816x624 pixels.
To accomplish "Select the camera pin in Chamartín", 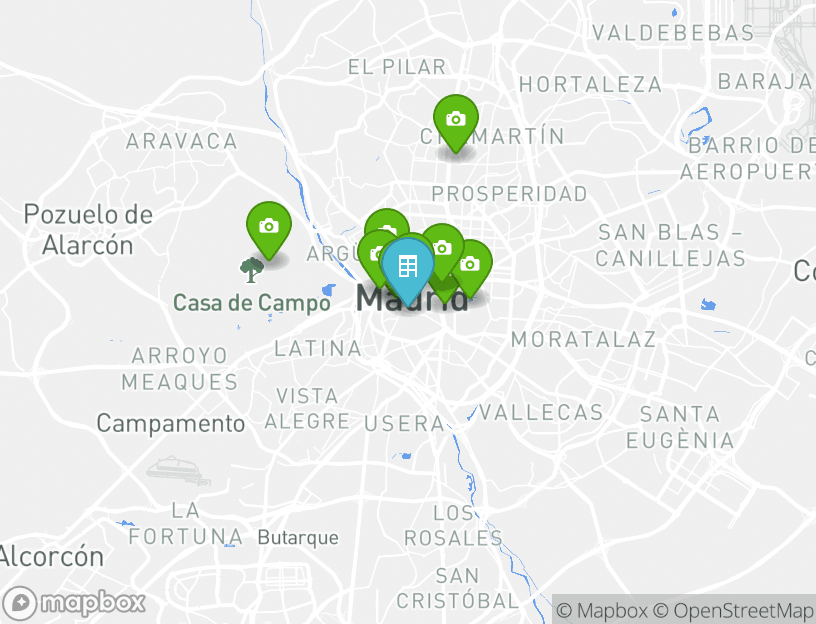I will coord(455,120).
